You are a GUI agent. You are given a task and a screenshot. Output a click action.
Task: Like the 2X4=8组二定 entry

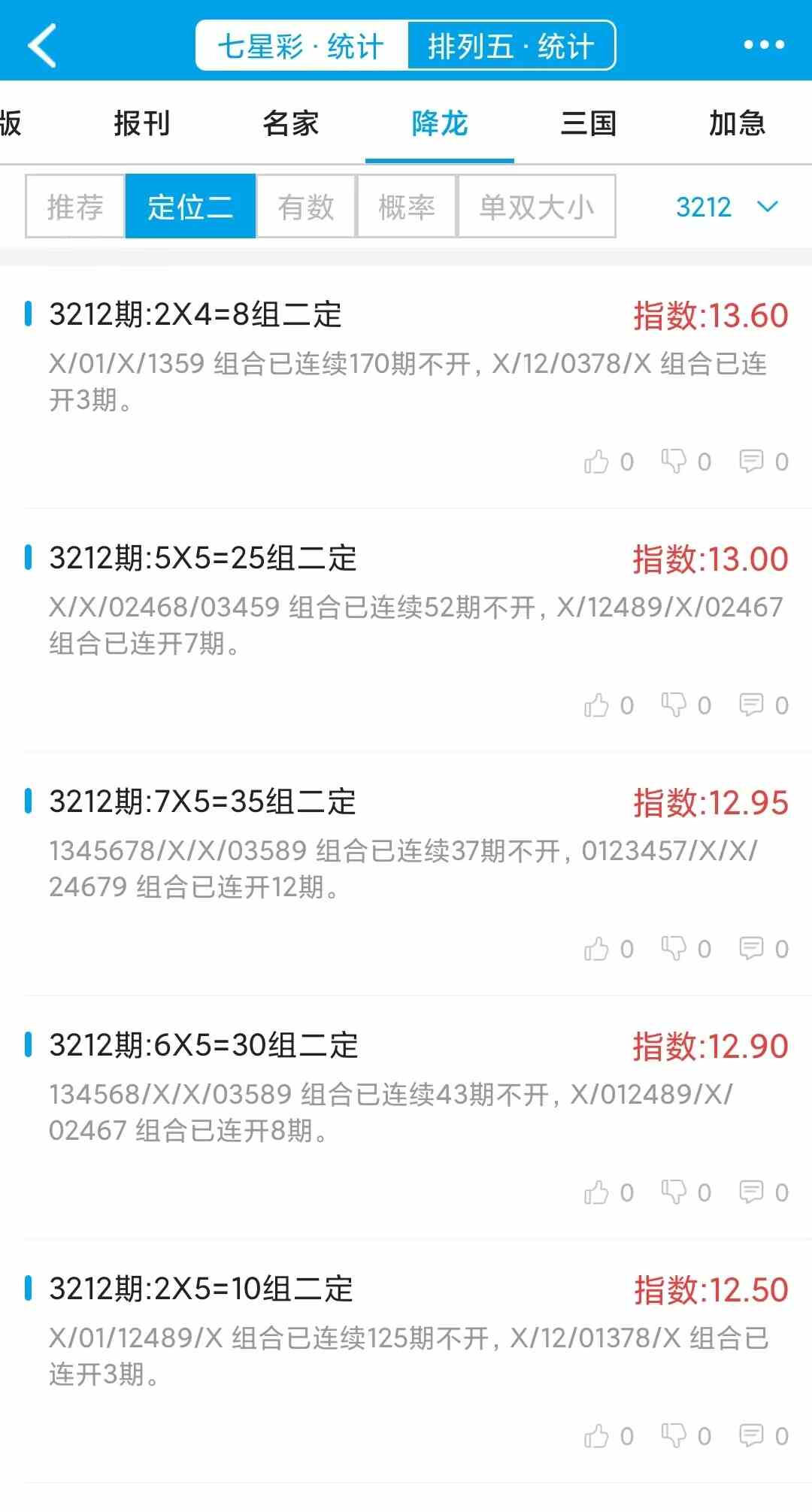[597, 462]
